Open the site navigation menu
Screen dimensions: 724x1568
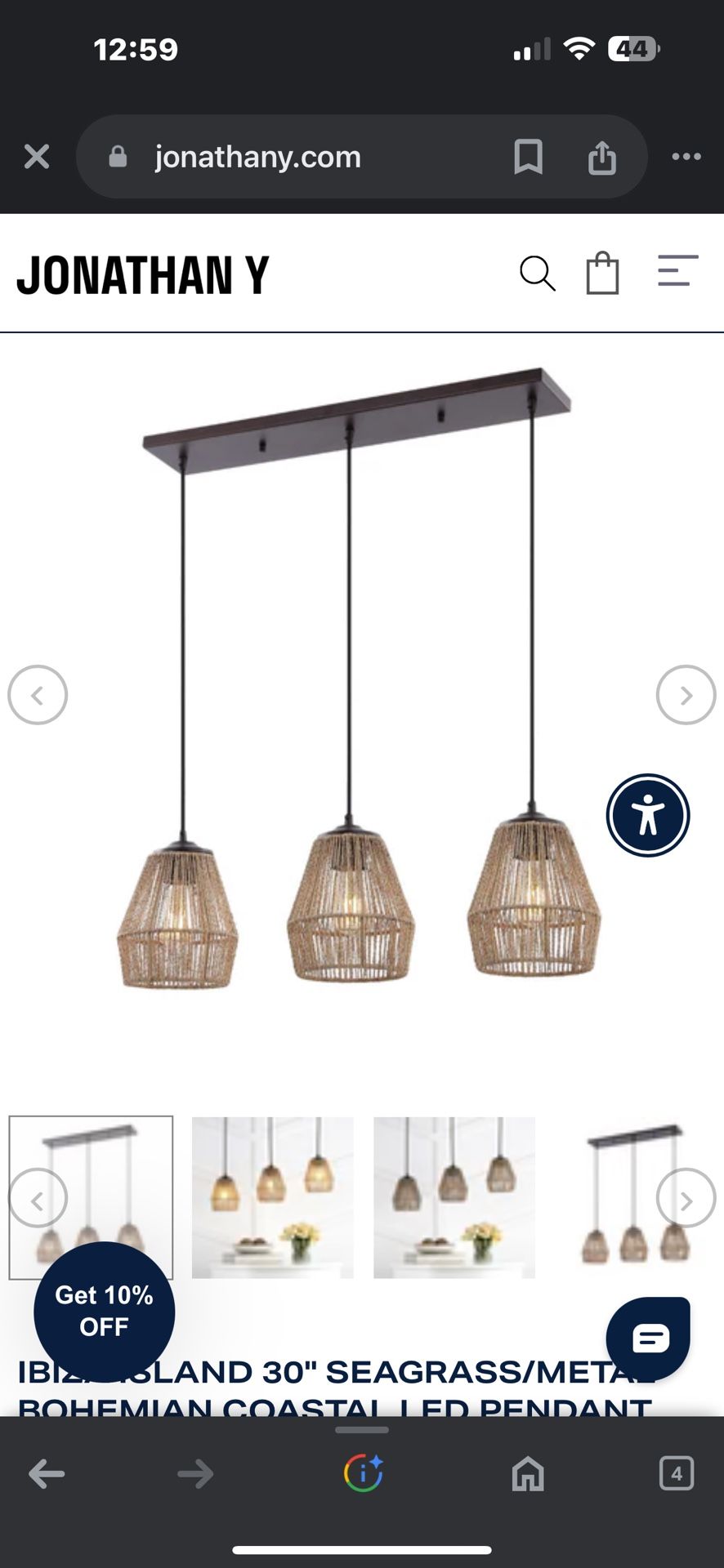[677, 271]
